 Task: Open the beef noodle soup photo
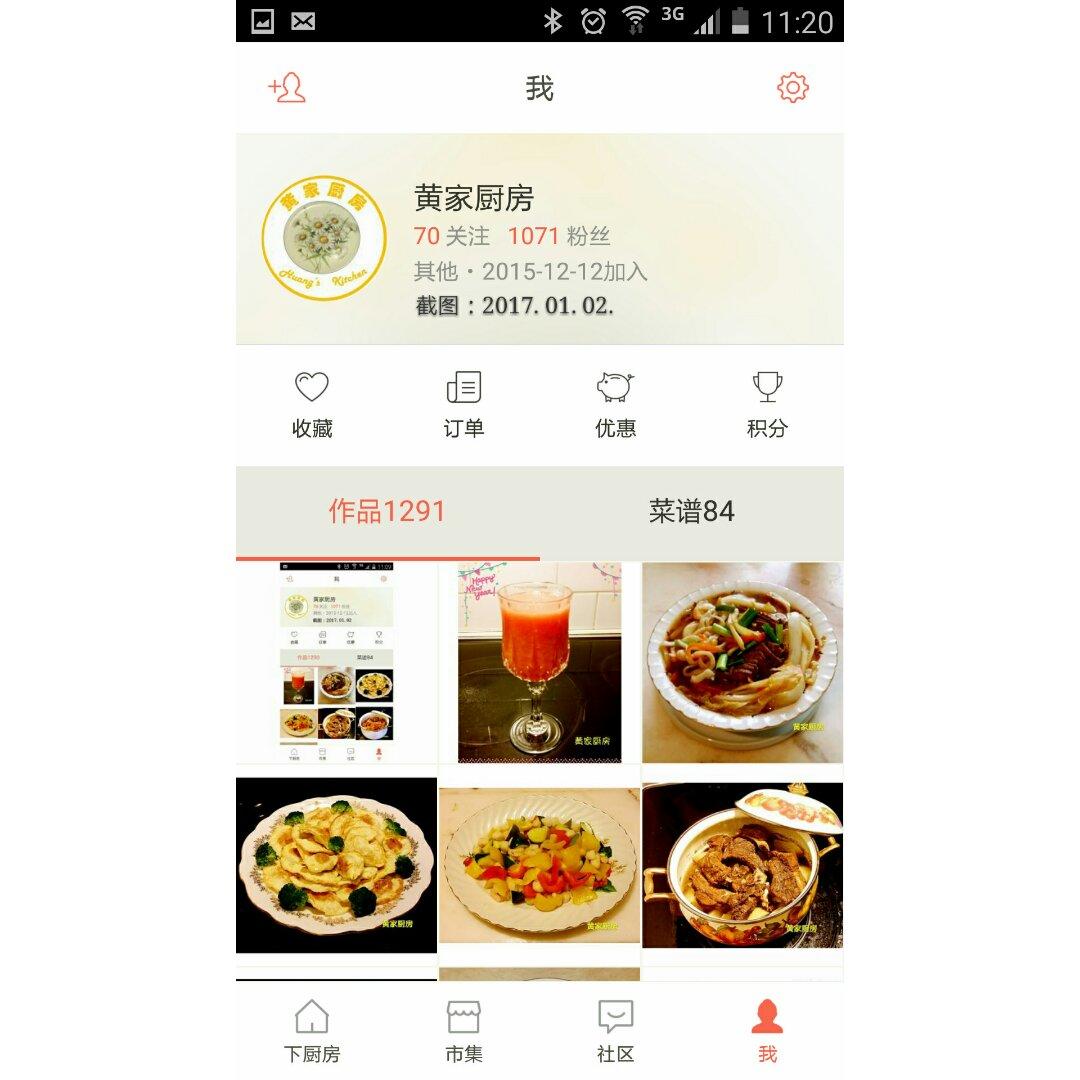(742, 663)
